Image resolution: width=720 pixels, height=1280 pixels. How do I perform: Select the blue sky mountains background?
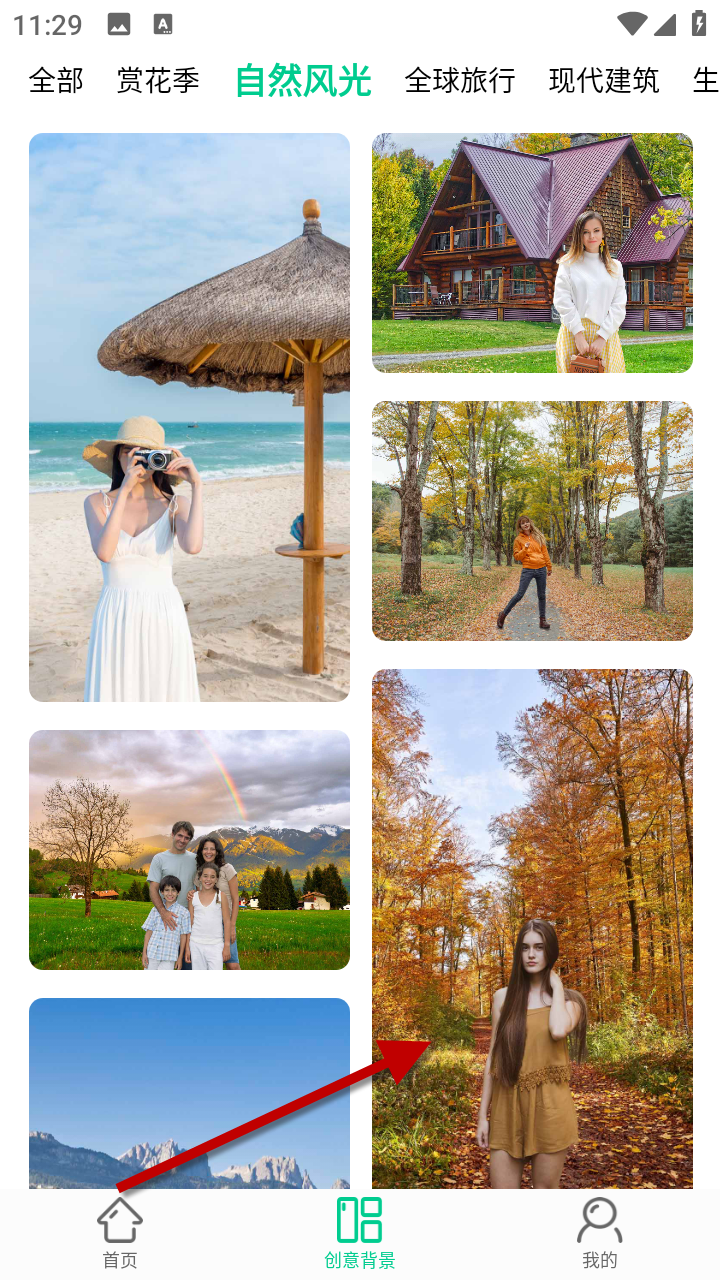pos(189,1092)
